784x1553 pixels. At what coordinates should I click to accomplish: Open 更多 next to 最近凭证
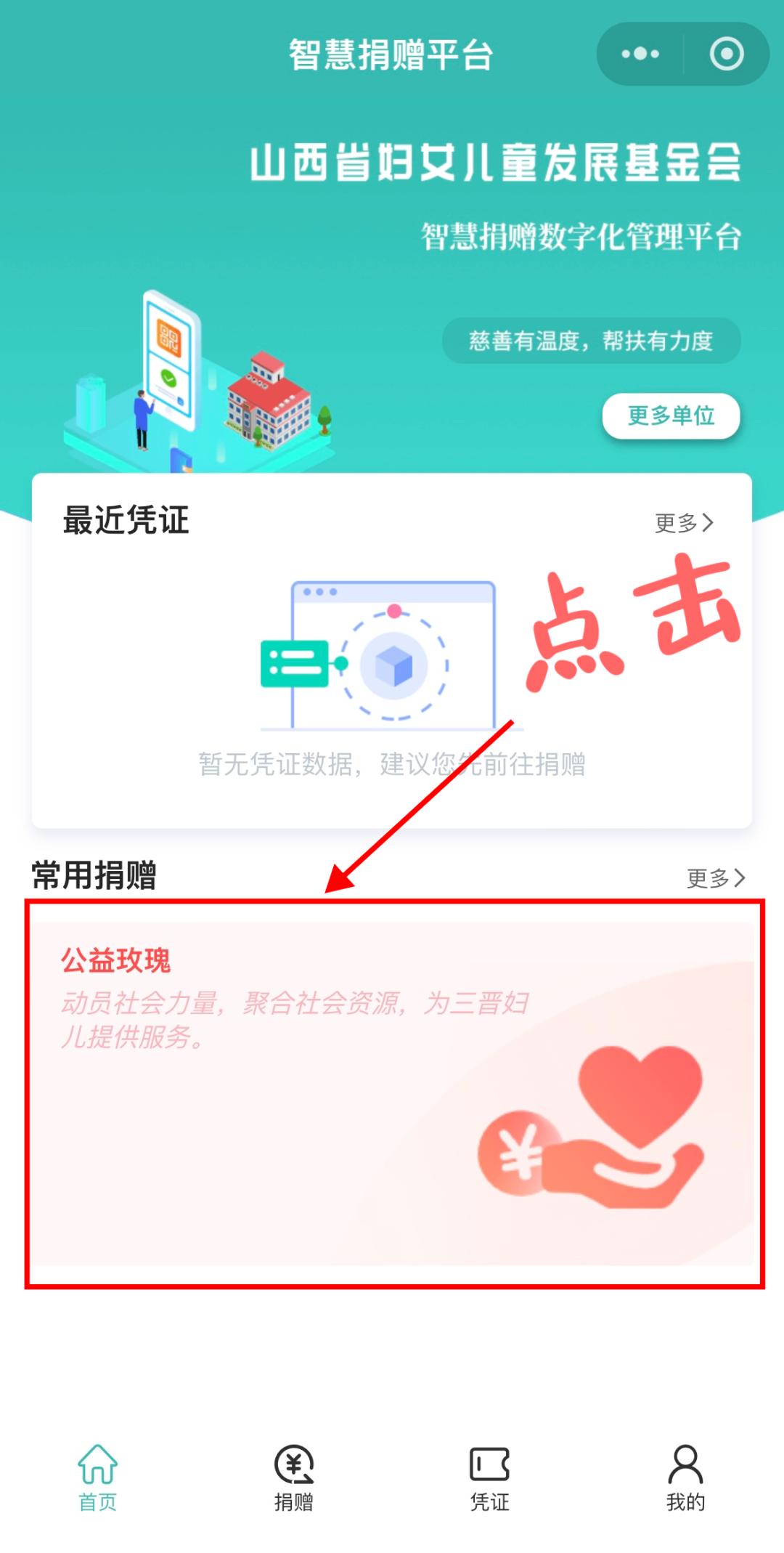click(x=684, y=522)
